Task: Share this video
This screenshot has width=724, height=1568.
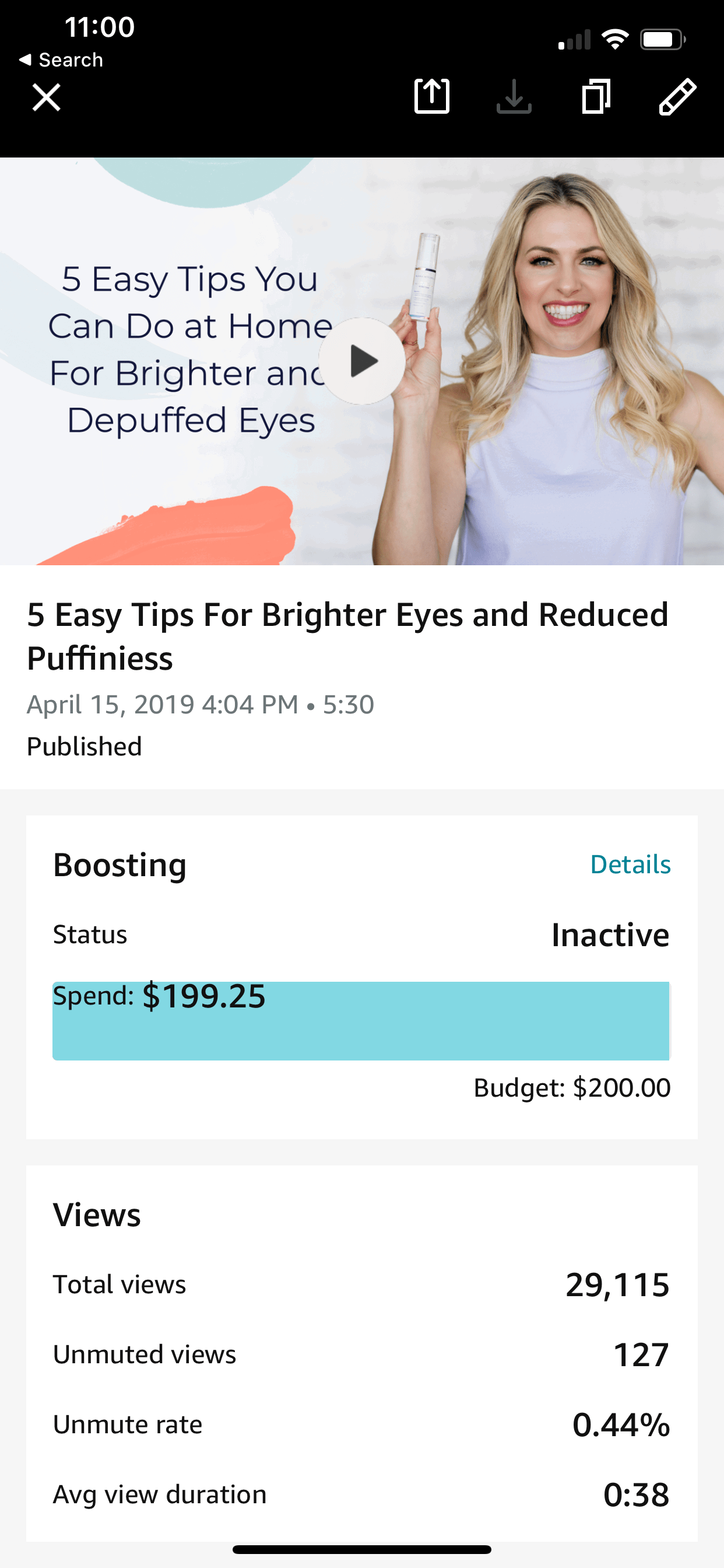Action: [432, 96]
